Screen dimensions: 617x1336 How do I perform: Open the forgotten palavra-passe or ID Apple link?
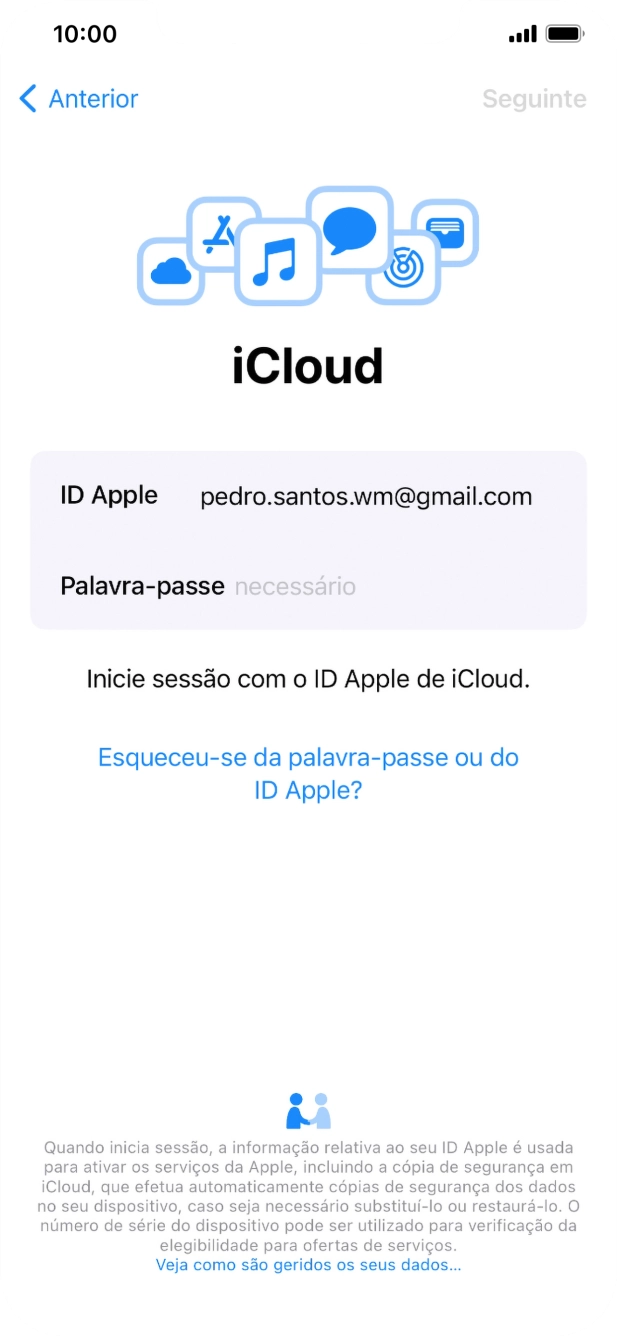click(308, 773)
